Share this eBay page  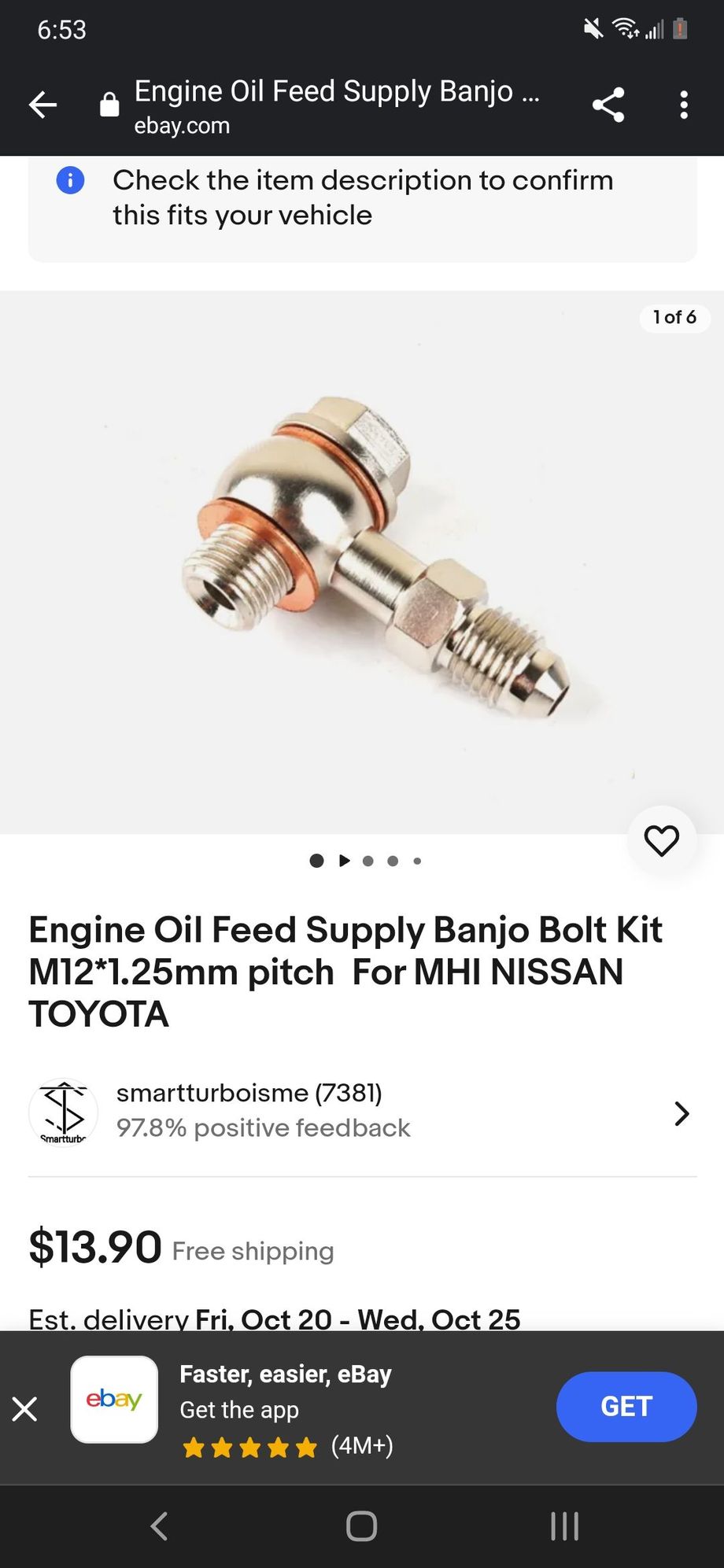tap(608, 105)
